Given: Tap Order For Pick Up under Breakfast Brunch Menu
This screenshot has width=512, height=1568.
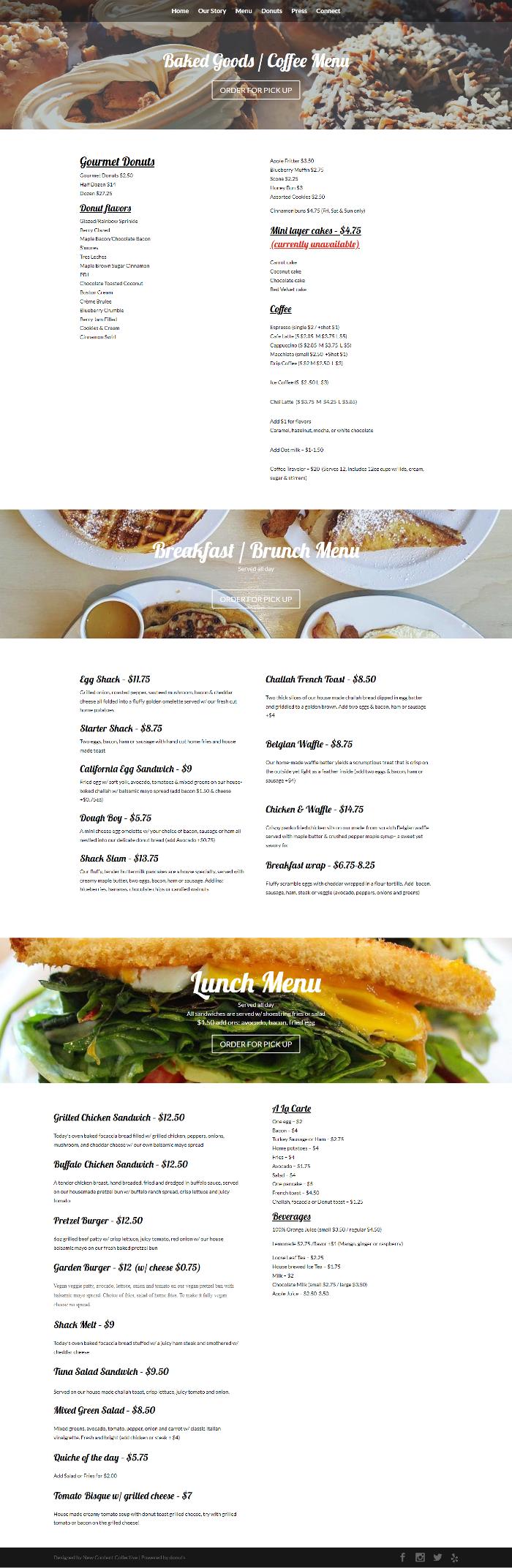Looking at the screenshot, I should coord(256,599).
